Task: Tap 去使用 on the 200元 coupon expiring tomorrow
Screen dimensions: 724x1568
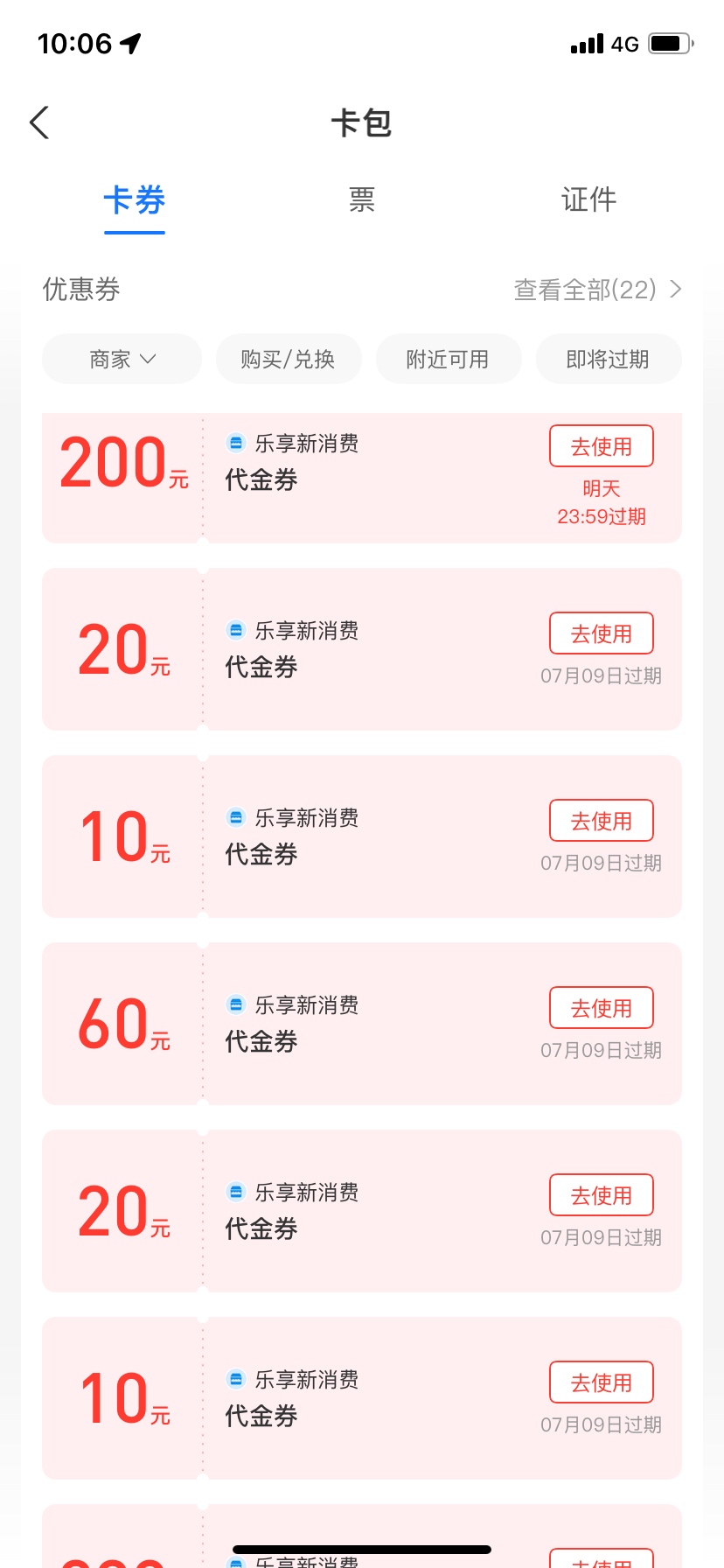Action: pos(602,446)
